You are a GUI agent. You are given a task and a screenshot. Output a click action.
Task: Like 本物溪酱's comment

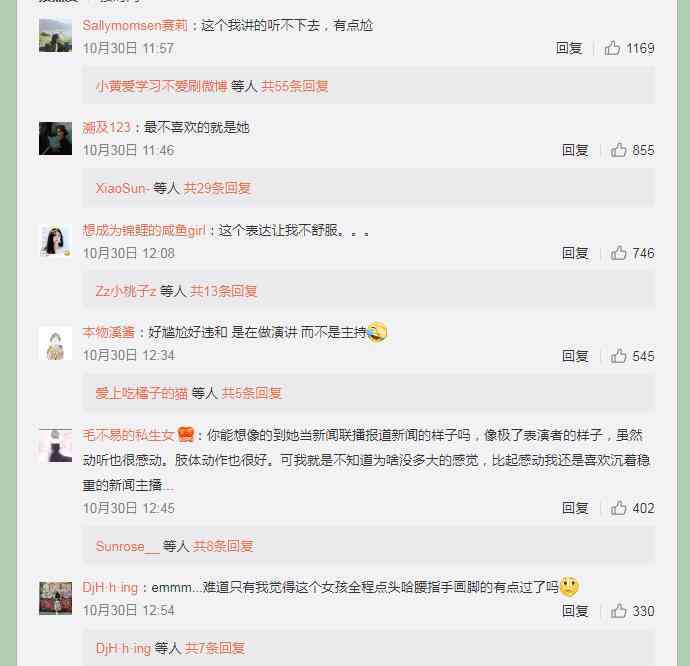tap(619, 356)
